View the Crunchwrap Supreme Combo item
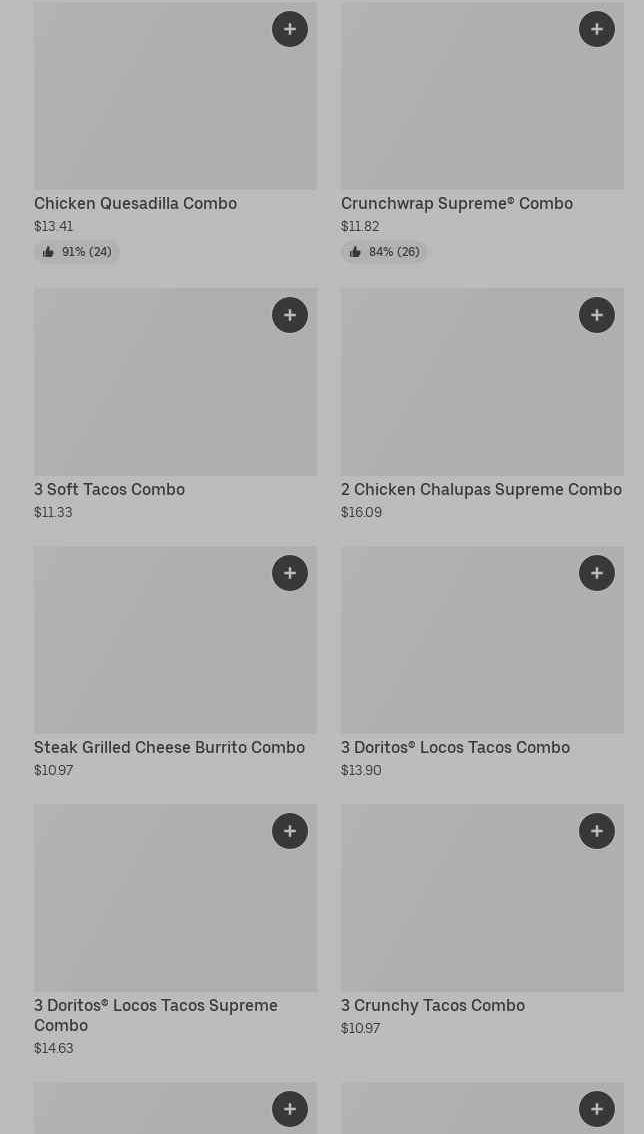The width and height of the screenshot is (644, 1134). coord(456,204)
